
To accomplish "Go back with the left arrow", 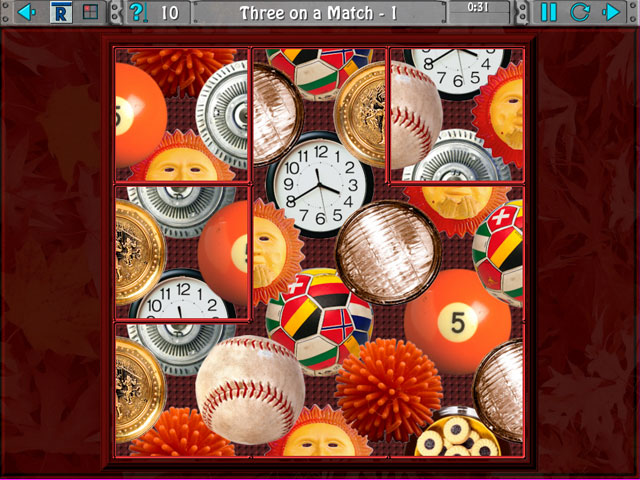I will tap(27, 12).
